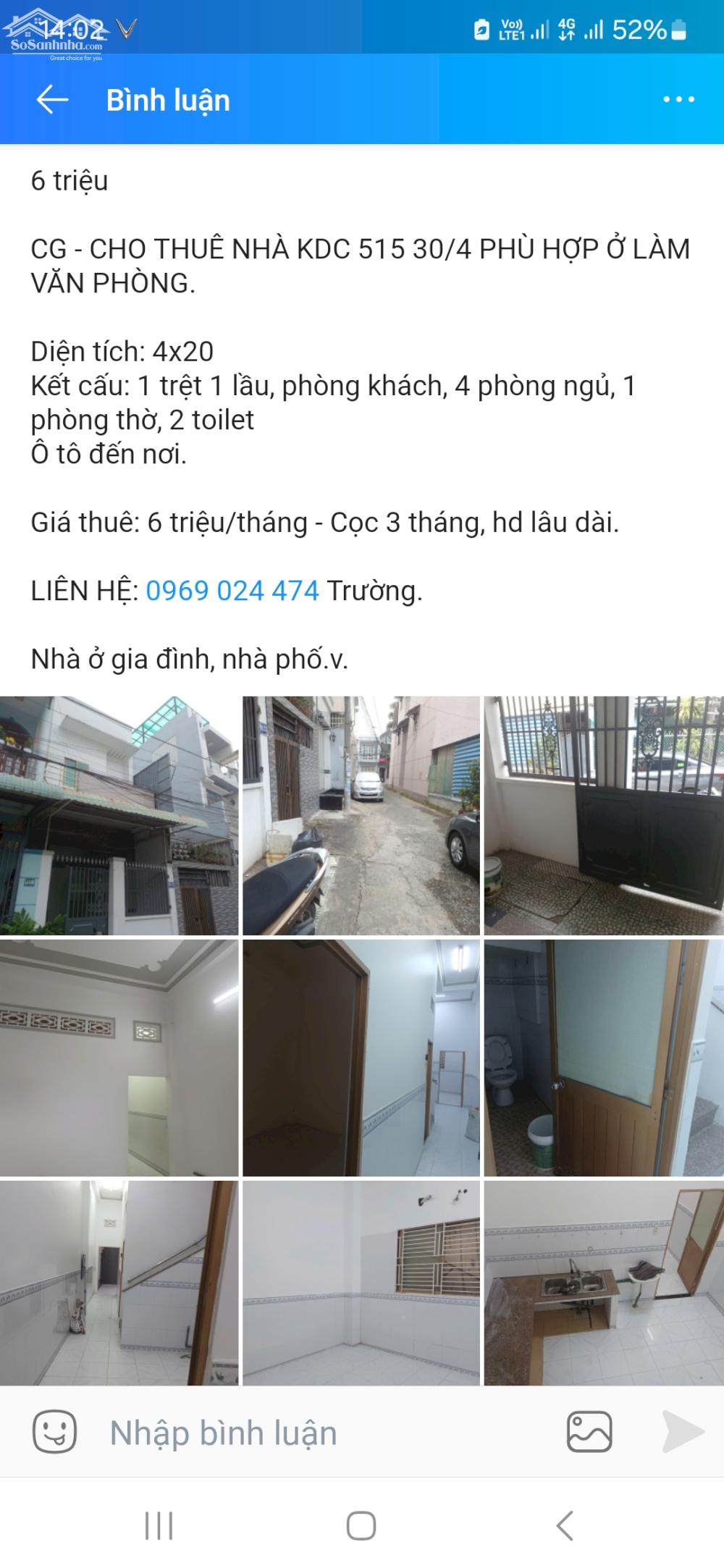
Task: Select the 'Bình luận' header title
Action: [168, 100]
